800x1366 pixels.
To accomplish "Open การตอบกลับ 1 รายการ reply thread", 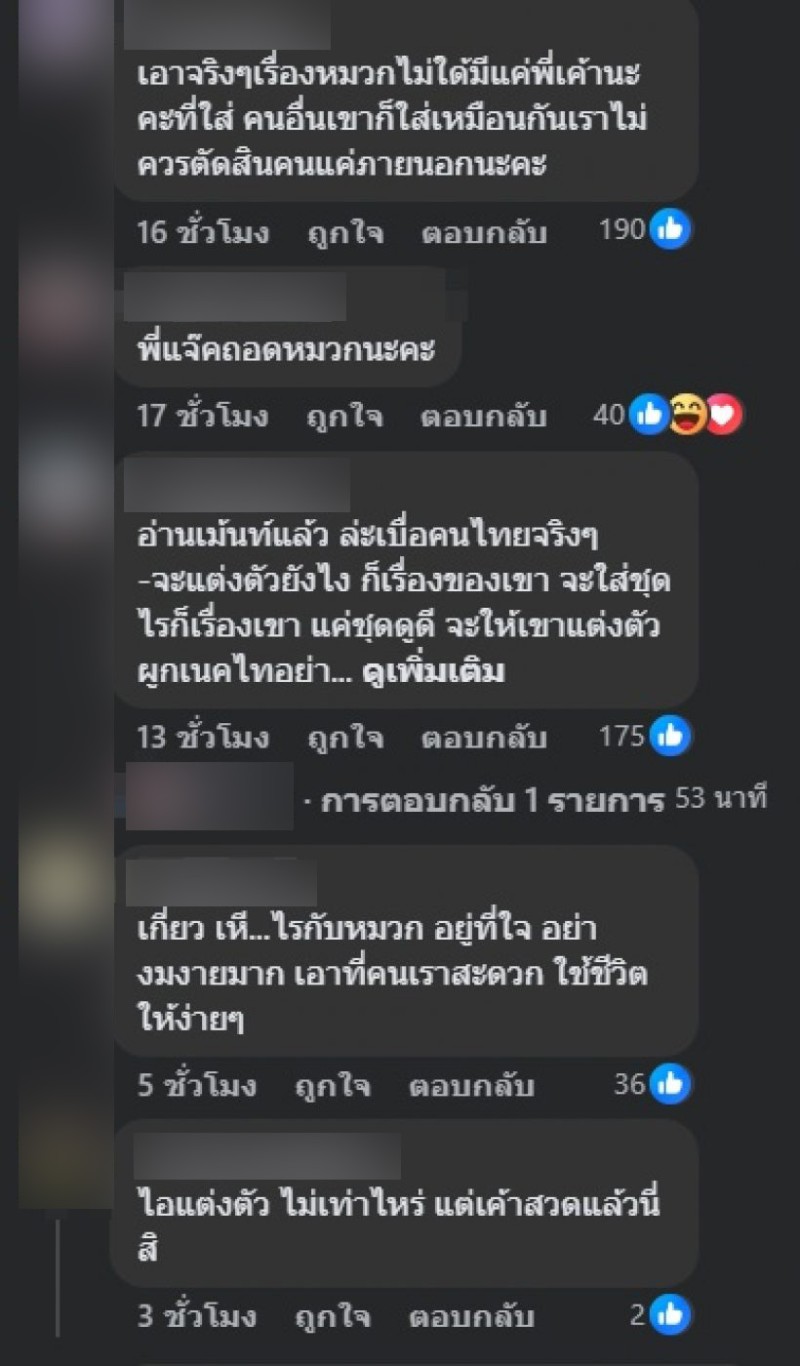I will [492, 800].
